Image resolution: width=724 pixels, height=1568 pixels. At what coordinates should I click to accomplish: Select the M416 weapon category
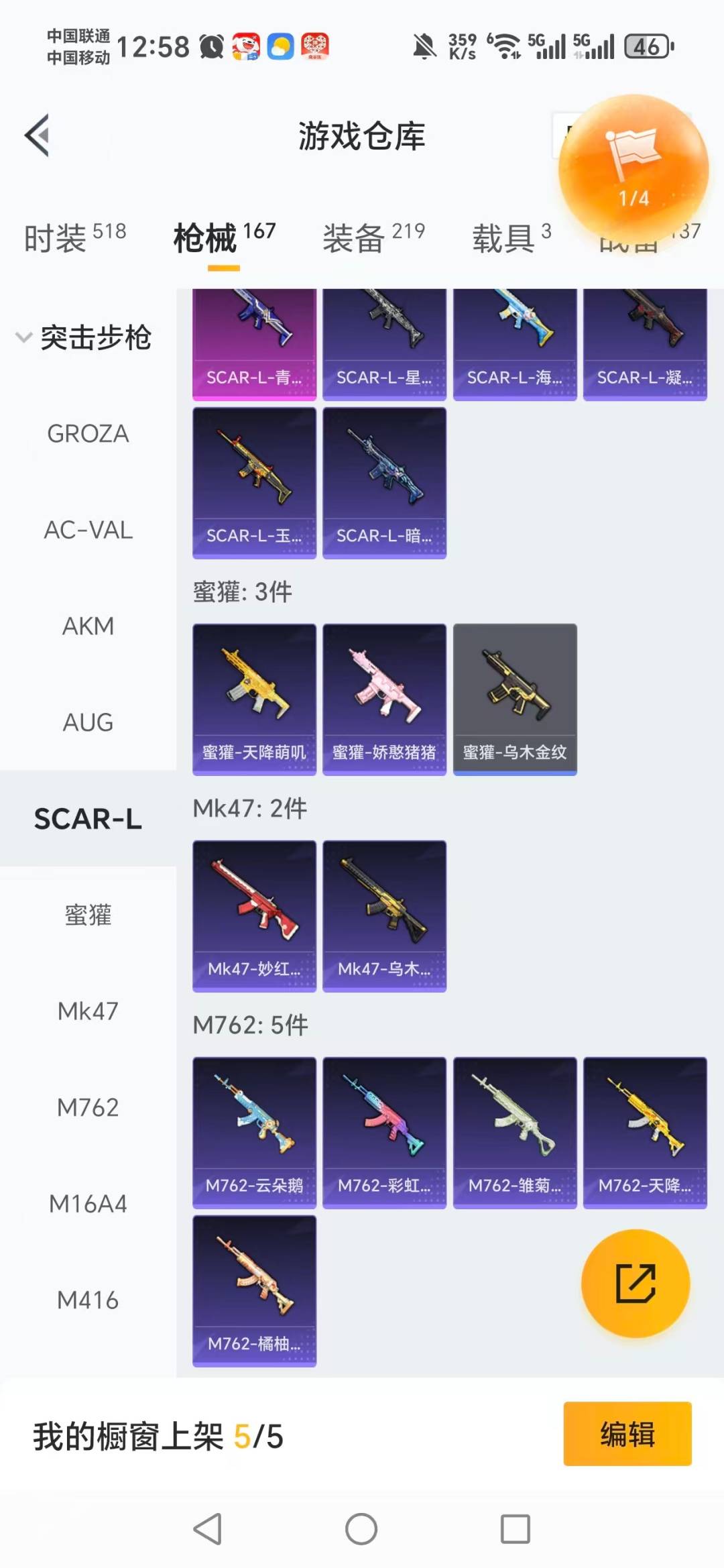[88, 1300]
